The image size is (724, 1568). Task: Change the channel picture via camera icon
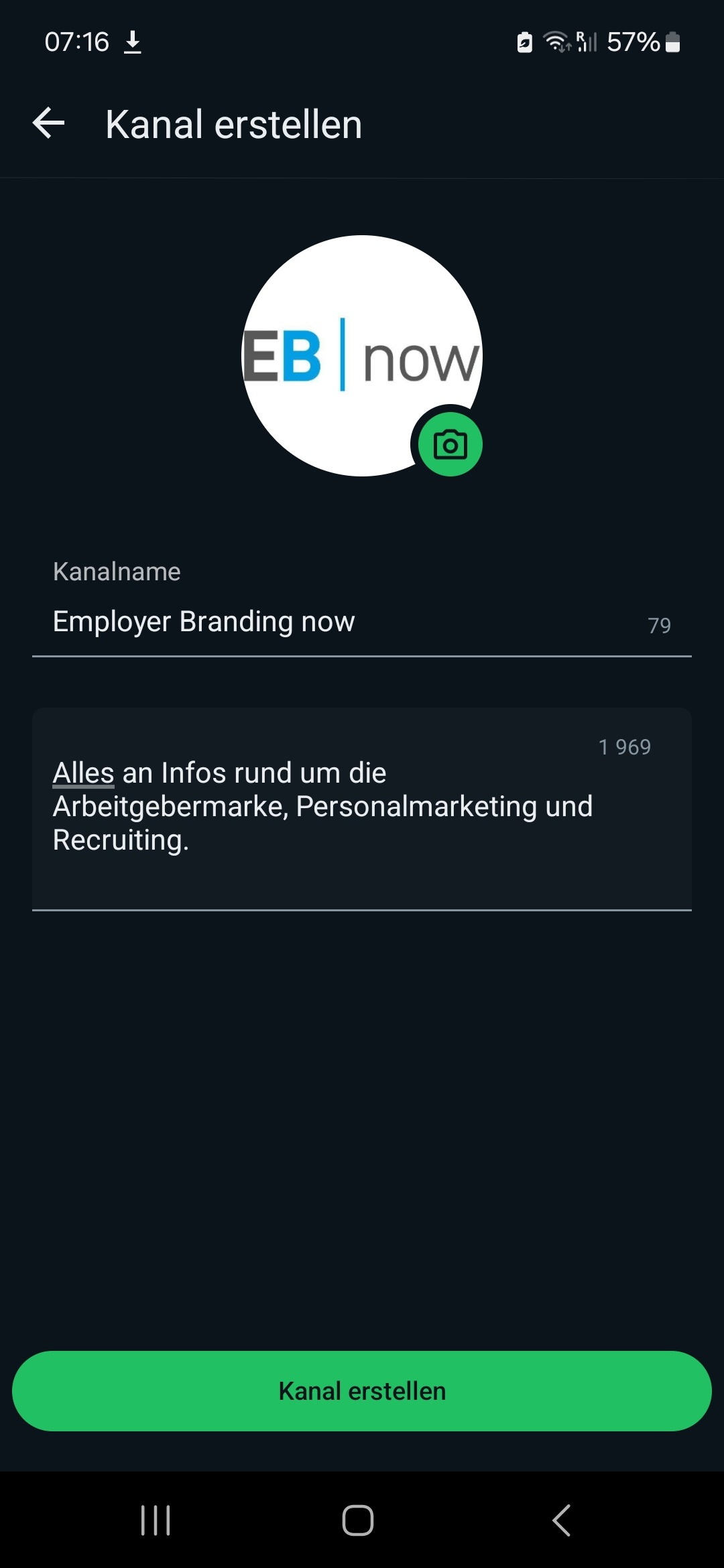point(450,444)
